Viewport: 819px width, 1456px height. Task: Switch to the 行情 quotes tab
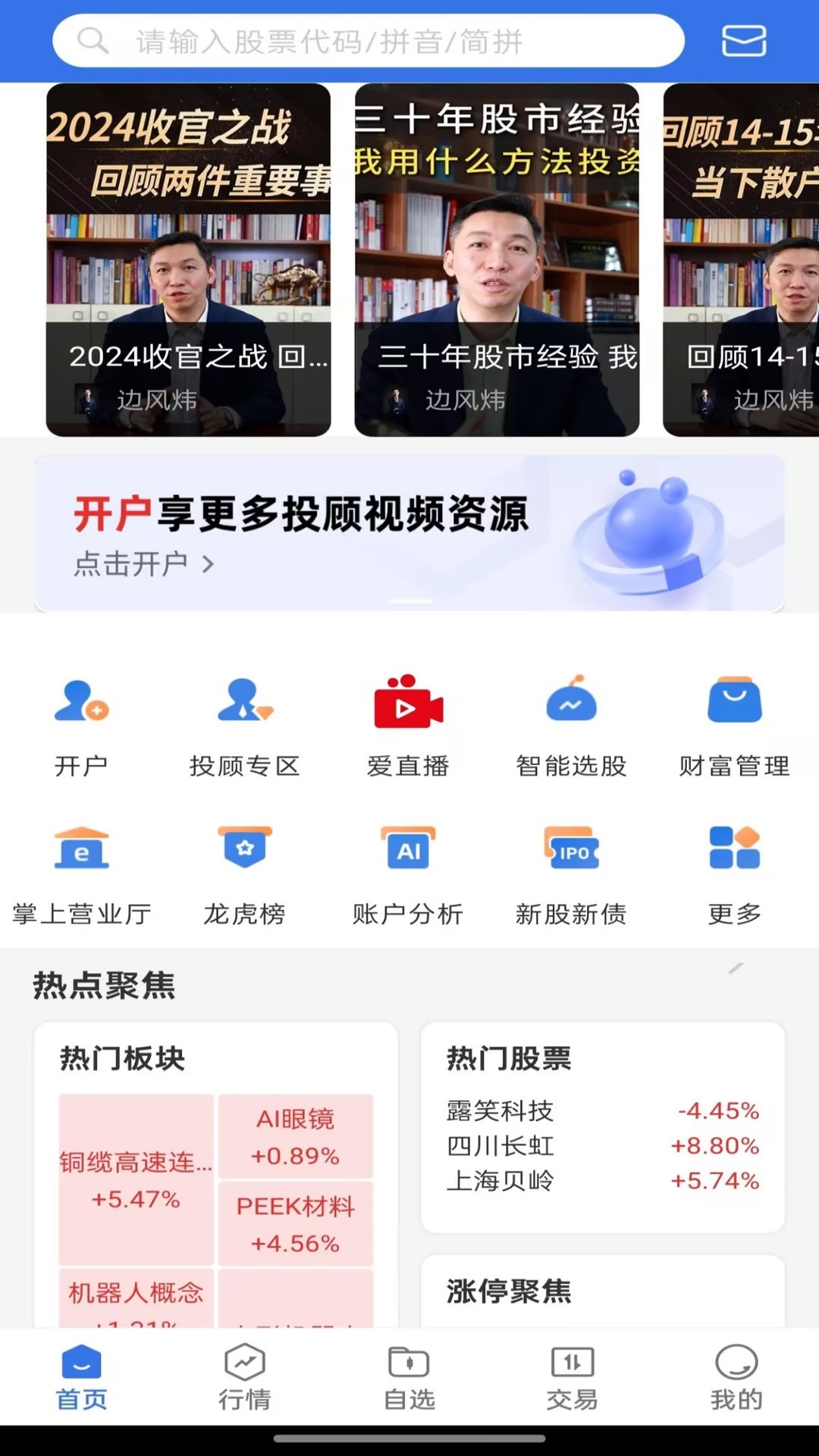(x=245, y=1380)
